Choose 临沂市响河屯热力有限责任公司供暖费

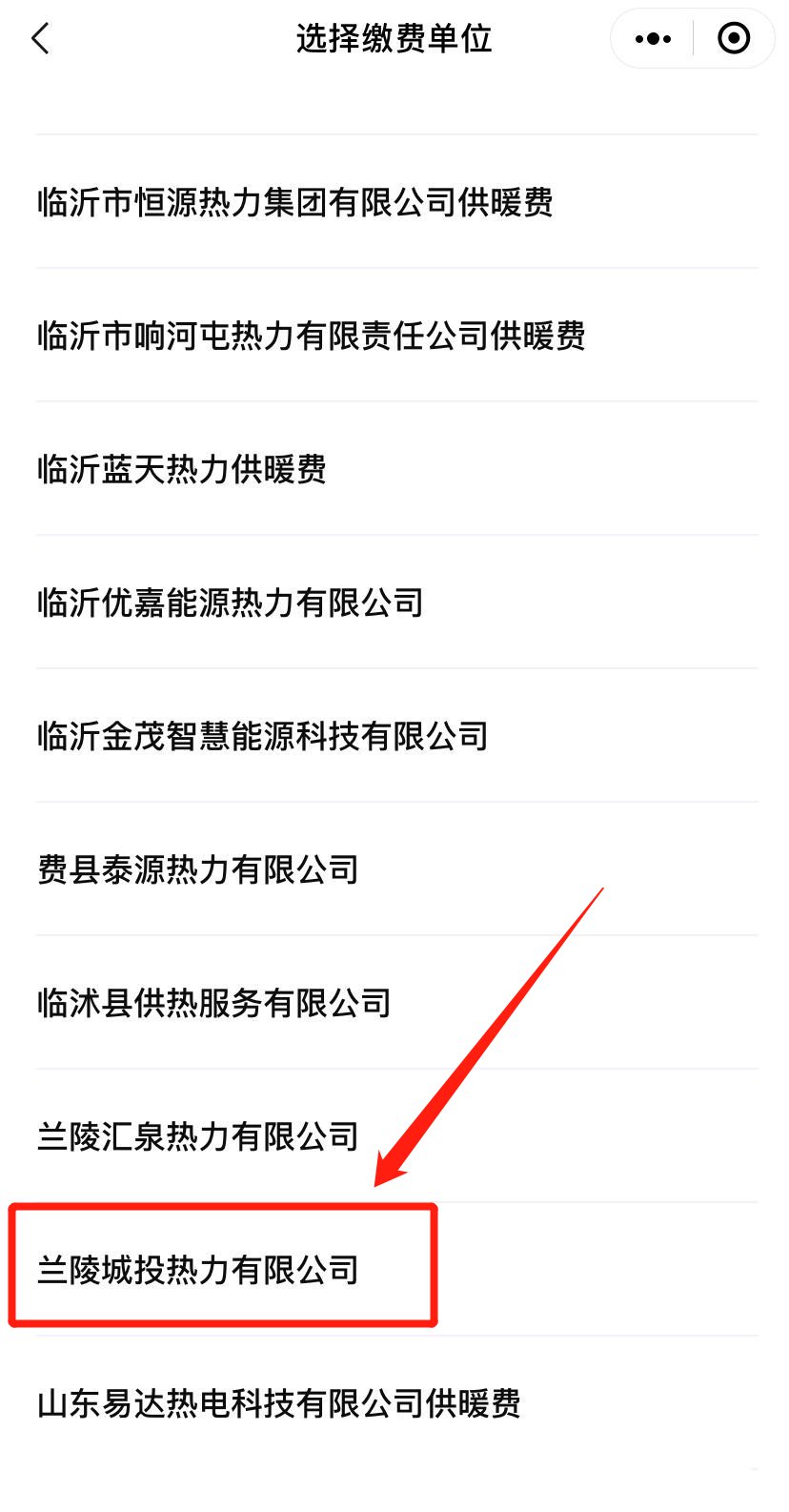click(312, 336)
